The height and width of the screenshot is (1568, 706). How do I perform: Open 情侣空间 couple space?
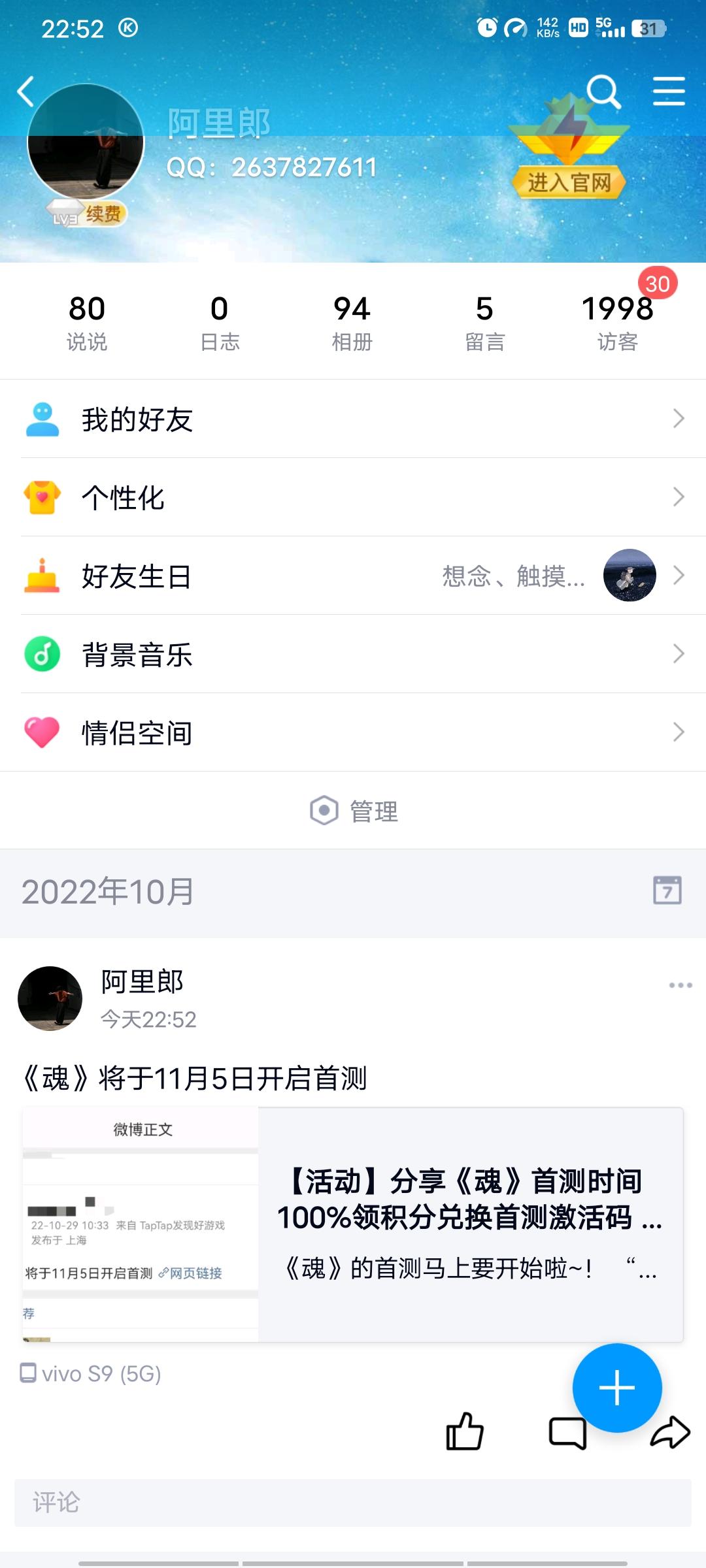coord(353,732)
